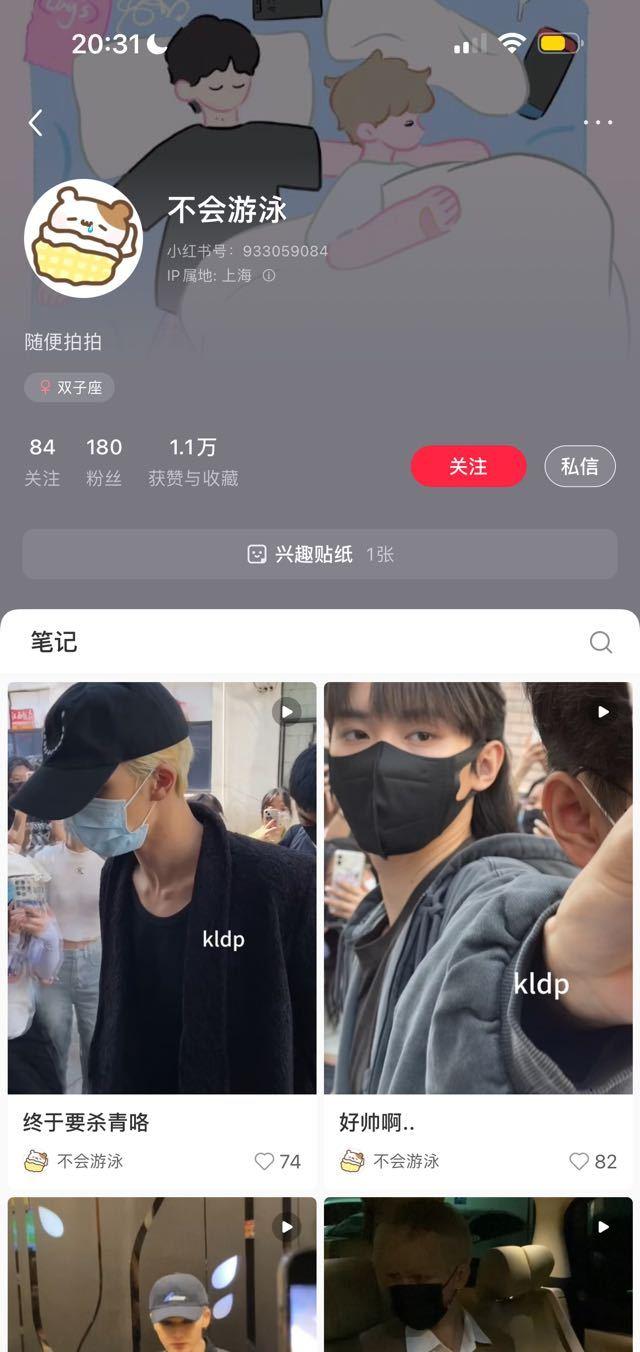Screen dimensions: 640x1352
Task: View the 180 粉丝 followers list
Action: (x=104, y=461)
